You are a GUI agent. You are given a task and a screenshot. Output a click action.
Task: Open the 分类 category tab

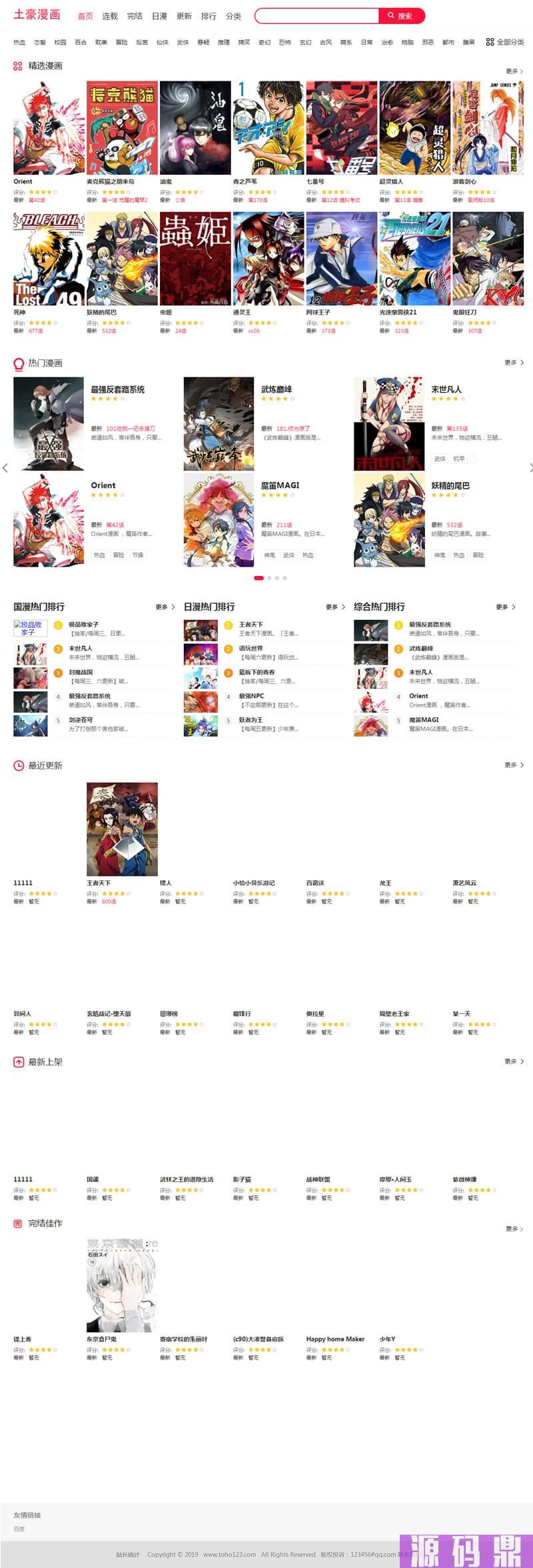click(233, 16)
